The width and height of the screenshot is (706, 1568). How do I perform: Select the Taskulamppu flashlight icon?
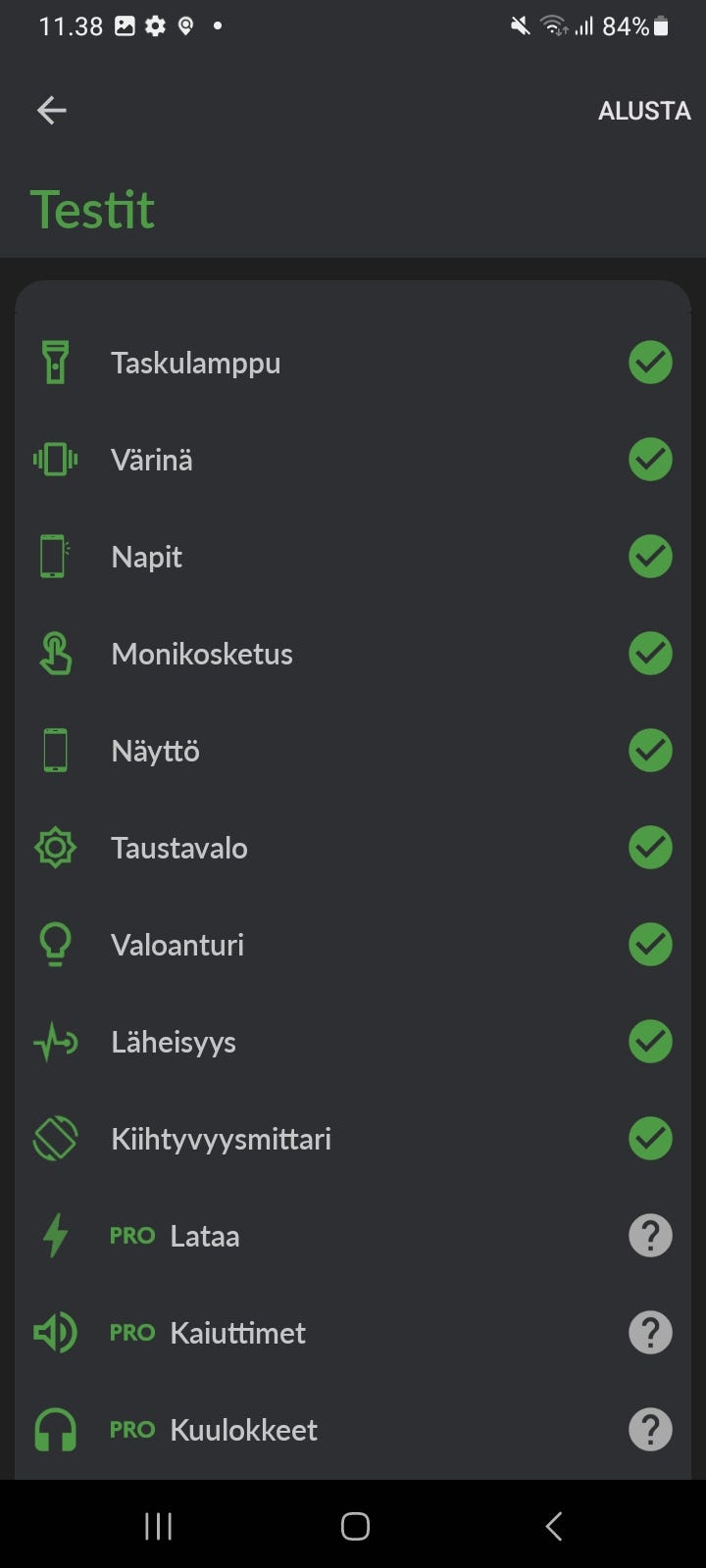coord(56,362)
